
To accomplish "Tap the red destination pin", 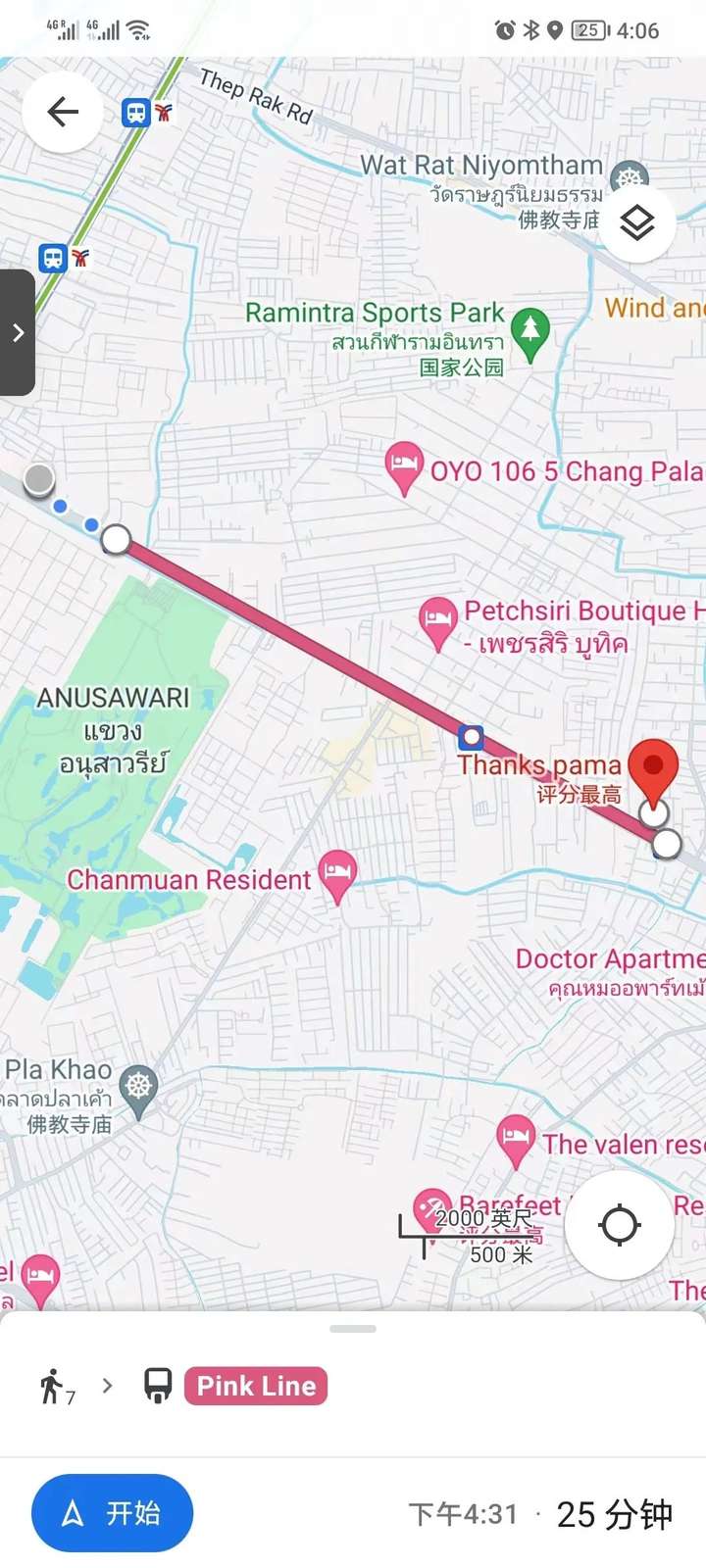I will point(652,768).
